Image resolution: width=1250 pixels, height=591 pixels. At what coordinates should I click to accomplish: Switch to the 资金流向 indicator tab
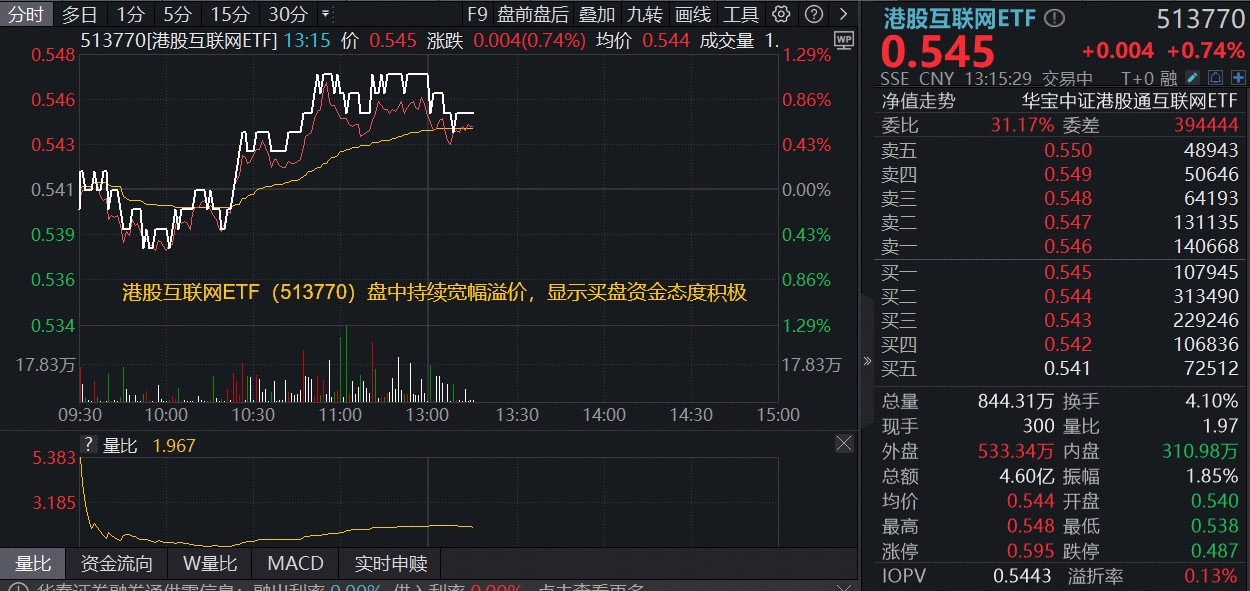(x=117, y=563)
